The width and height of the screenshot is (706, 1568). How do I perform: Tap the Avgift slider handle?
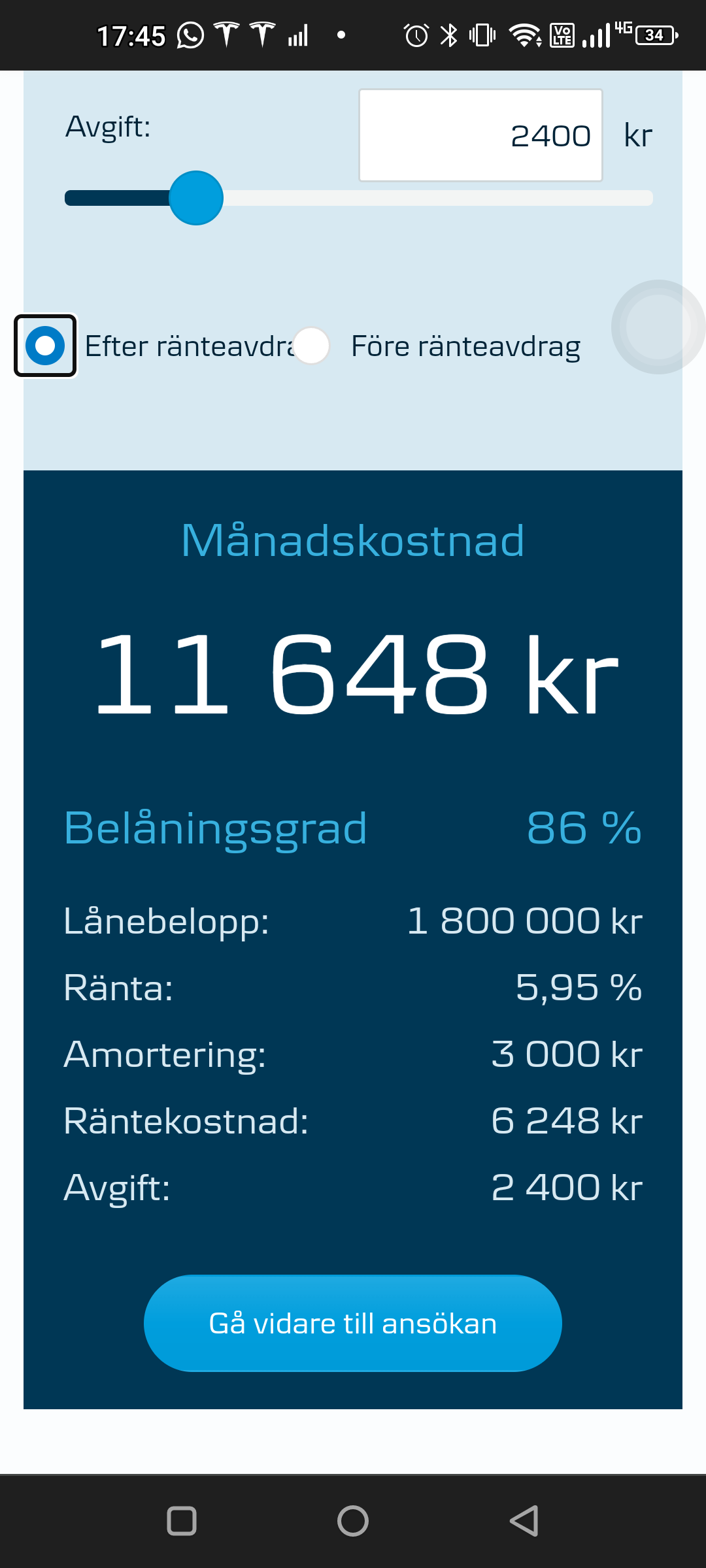pos(196,198)
